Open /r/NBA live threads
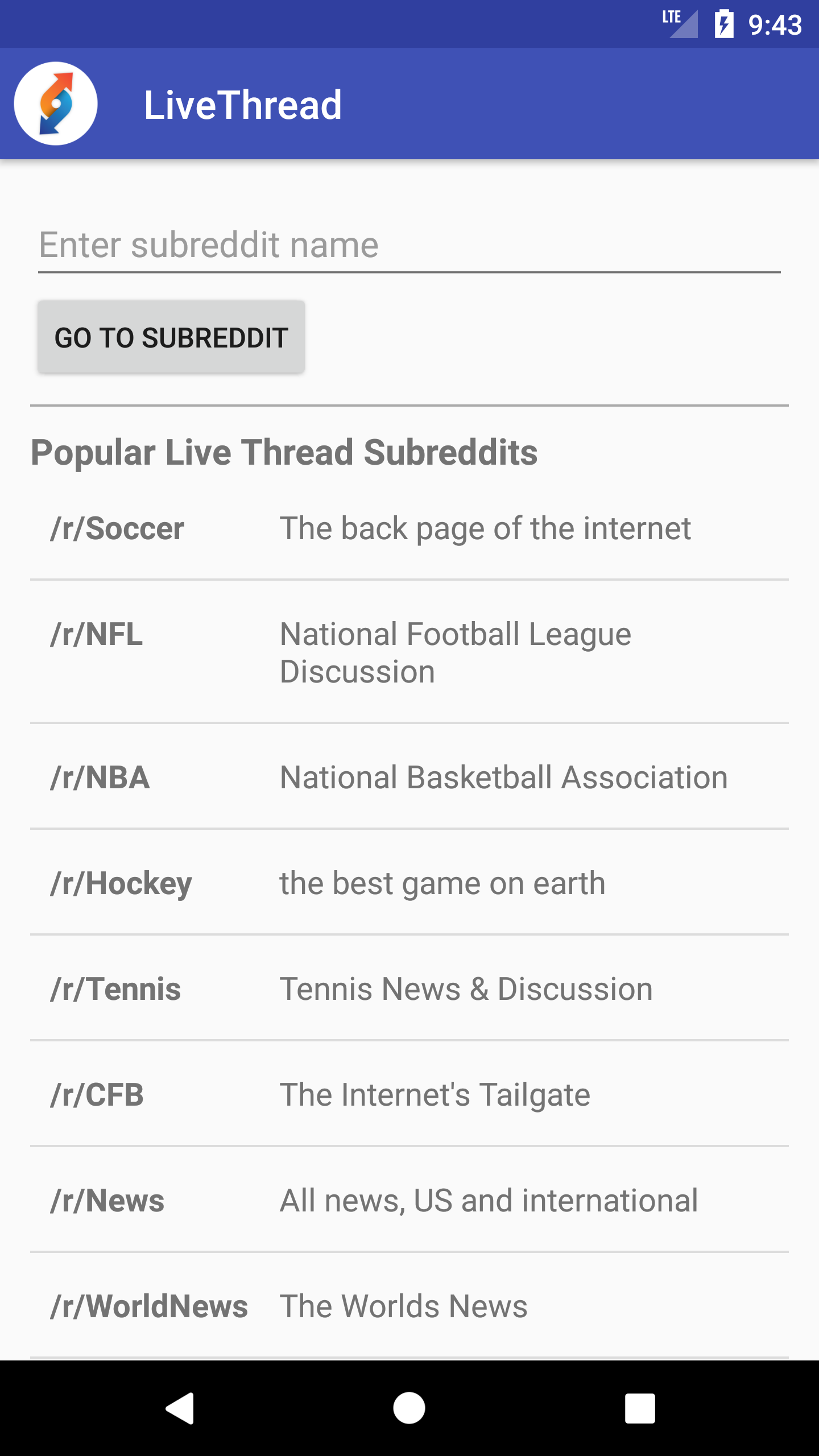The height and width of the screenshot is (1456, 819). point(408,777)
